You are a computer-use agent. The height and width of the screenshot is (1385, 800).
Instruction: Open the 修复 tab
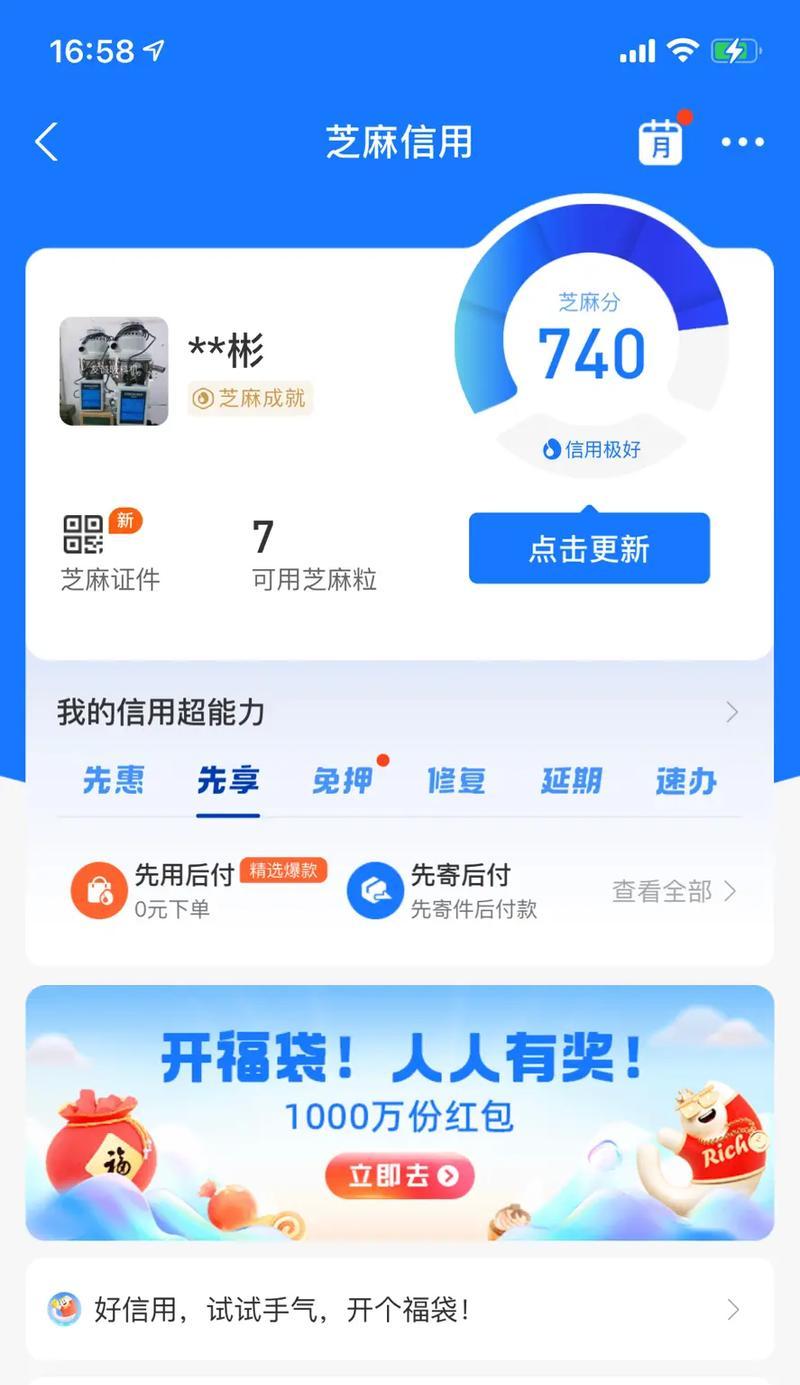tap(456, 780)
